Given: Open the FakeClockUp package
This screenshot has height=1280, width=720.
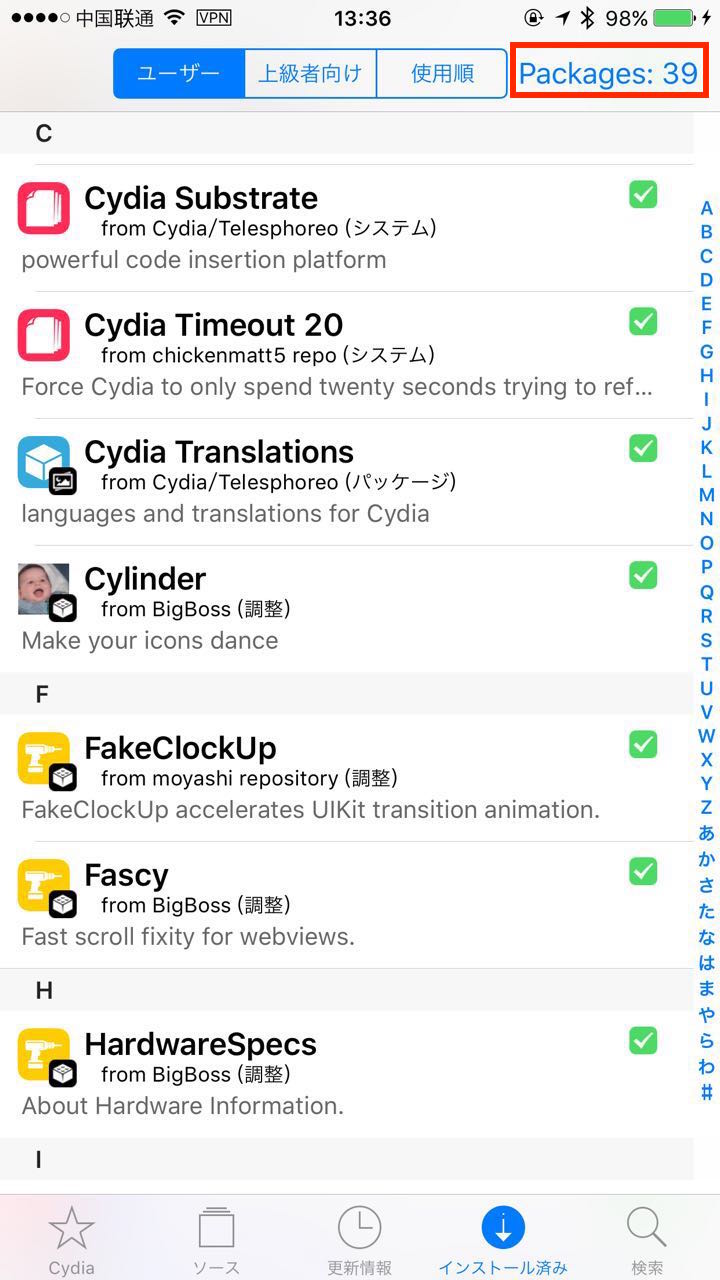Looking at the screenshot, I should click(340, 777).
